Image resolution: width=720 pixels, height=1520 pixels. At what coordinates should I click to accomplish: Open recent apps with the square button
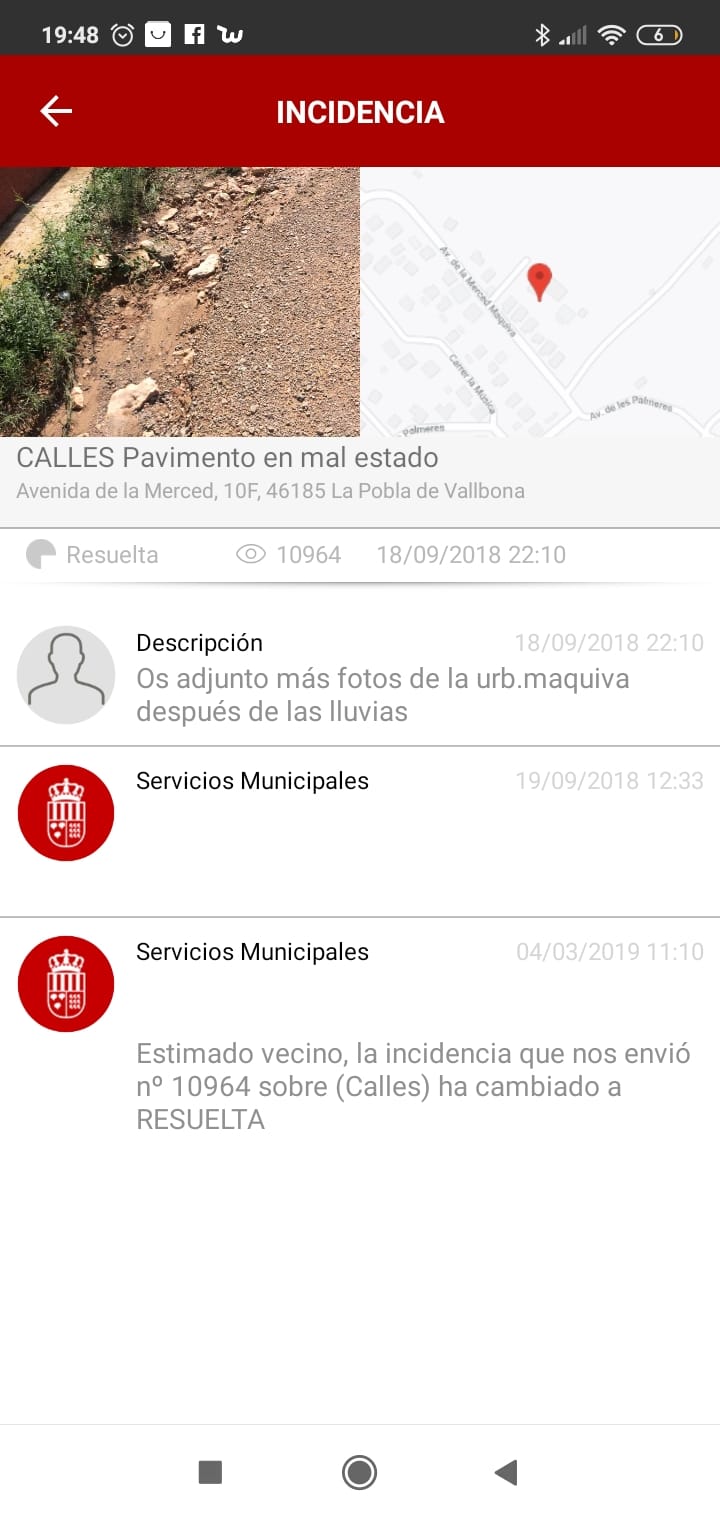click(x=210, y=1472)
